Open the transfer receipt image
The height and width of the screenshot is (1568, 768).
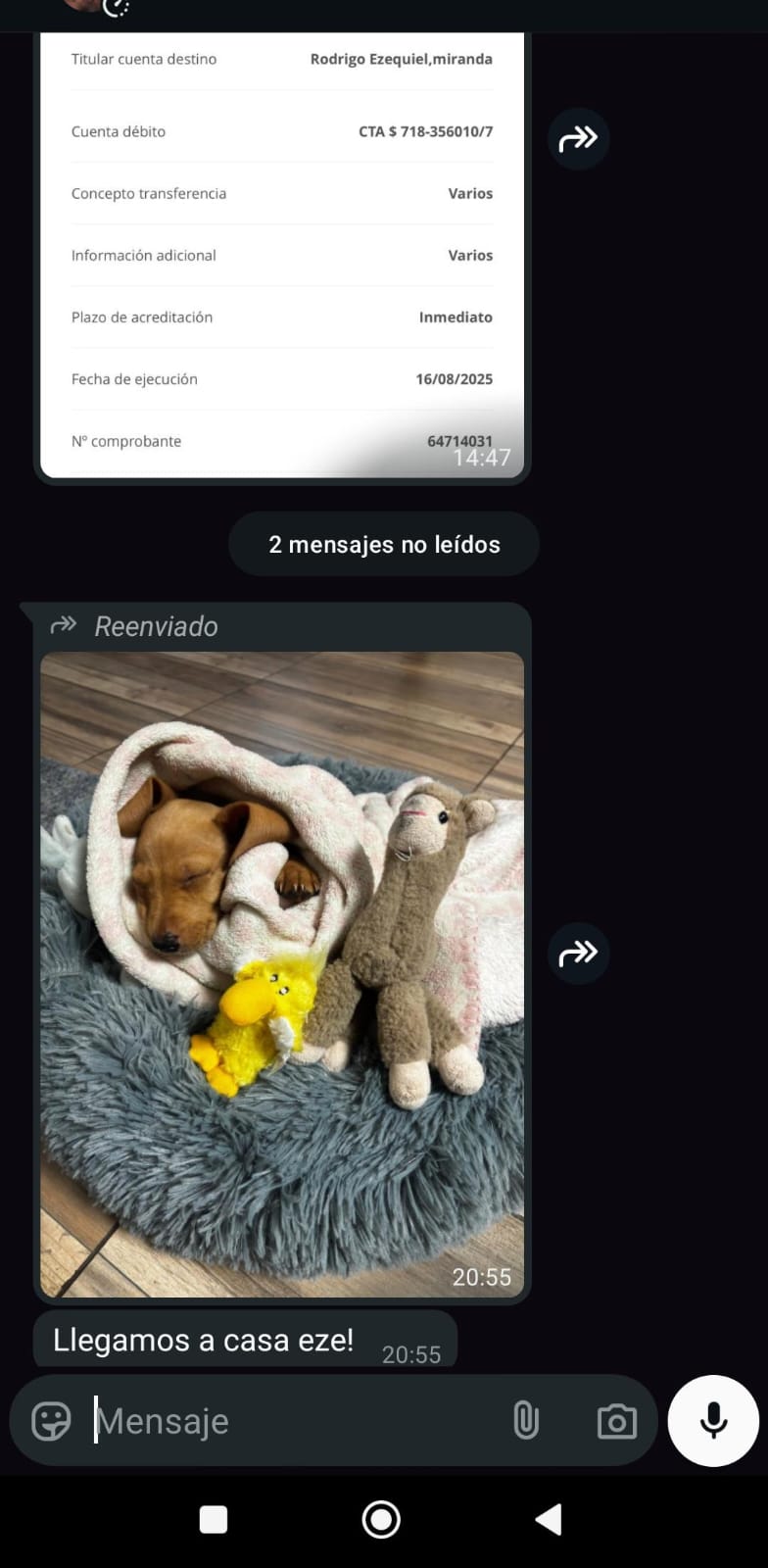point(282,255)
